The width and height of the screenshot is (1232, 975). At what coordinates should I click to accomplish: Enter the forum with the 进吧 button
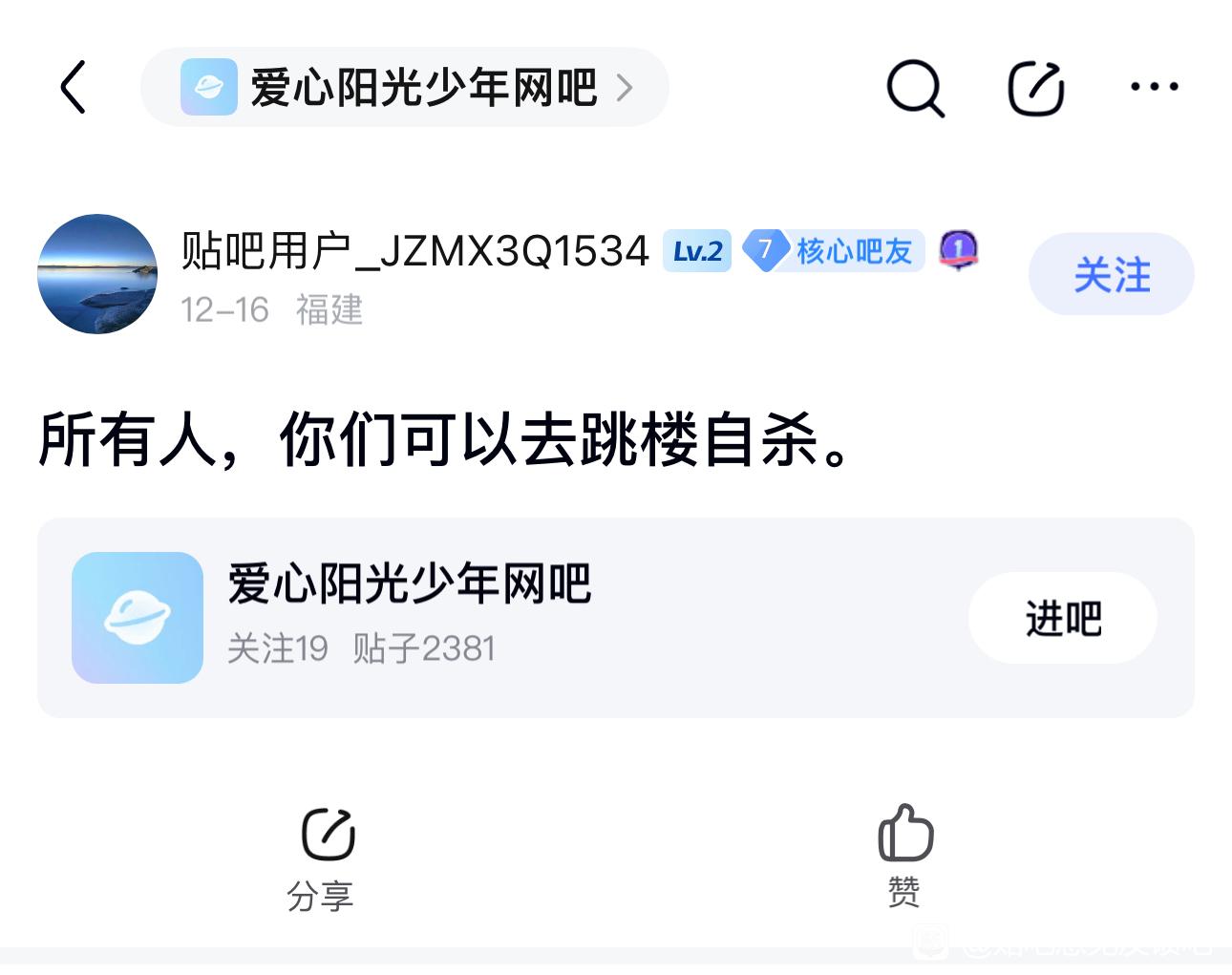pos(1062,618)
